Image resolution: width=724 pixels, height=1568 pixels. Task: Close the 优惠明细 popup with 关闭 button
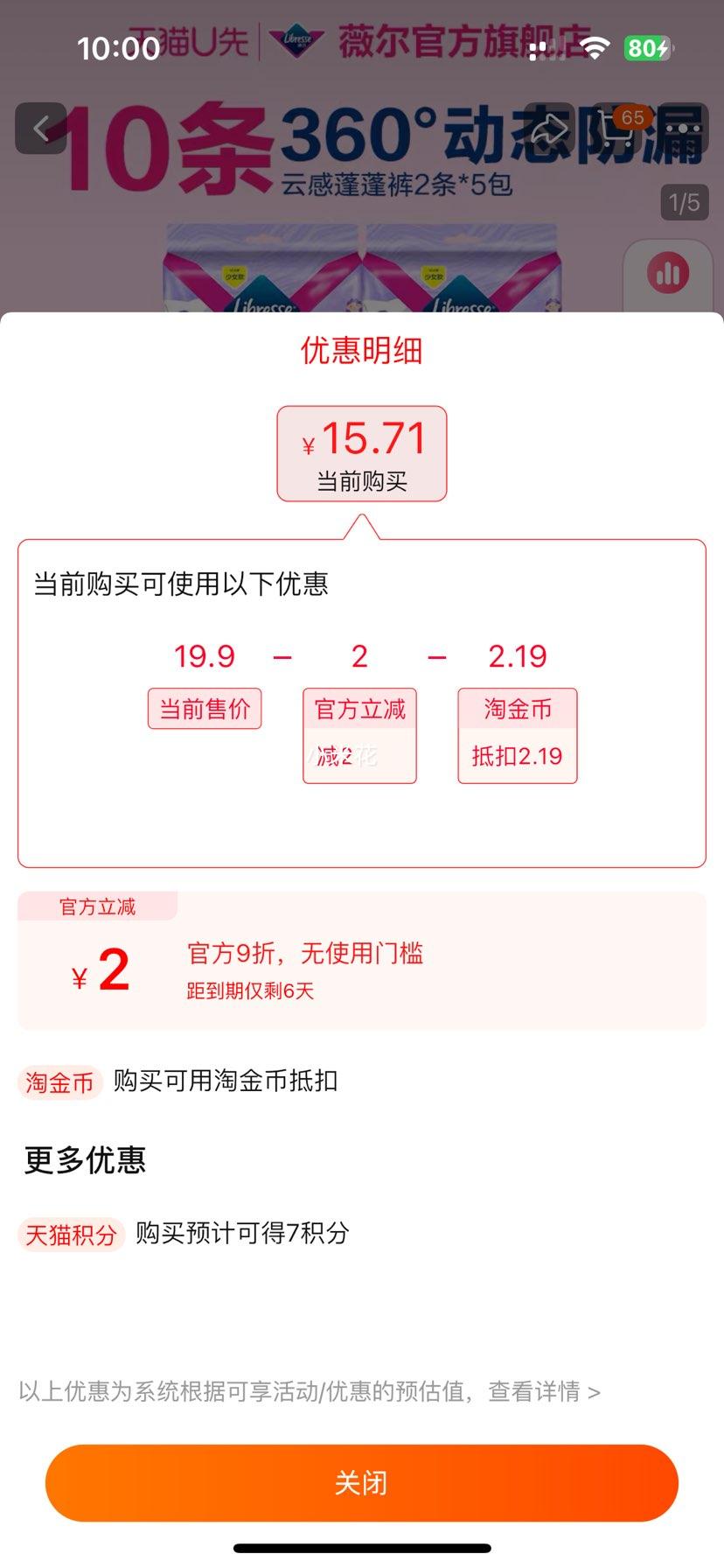tap(362, 1482)
